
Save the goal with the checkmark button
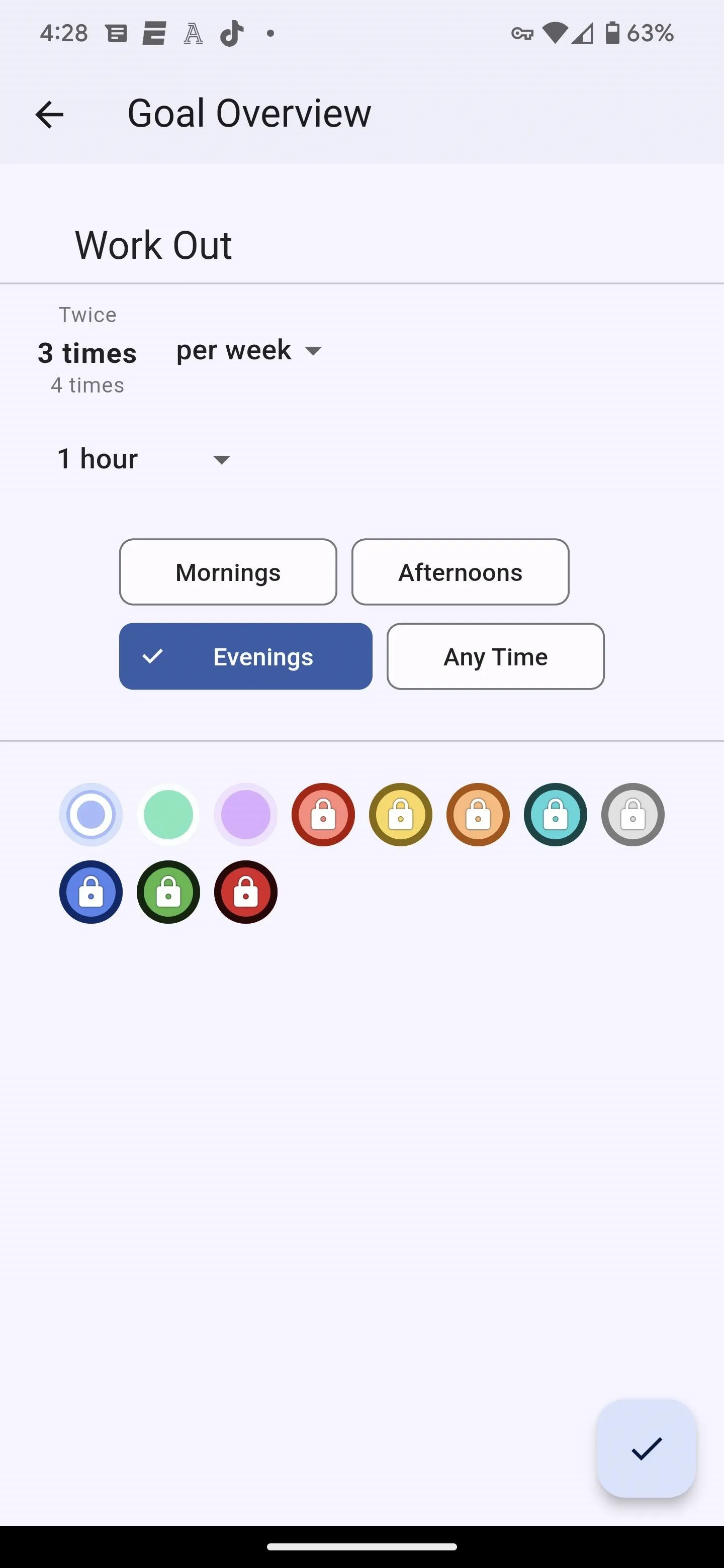pyautogui.click(x=646, y=1448)
